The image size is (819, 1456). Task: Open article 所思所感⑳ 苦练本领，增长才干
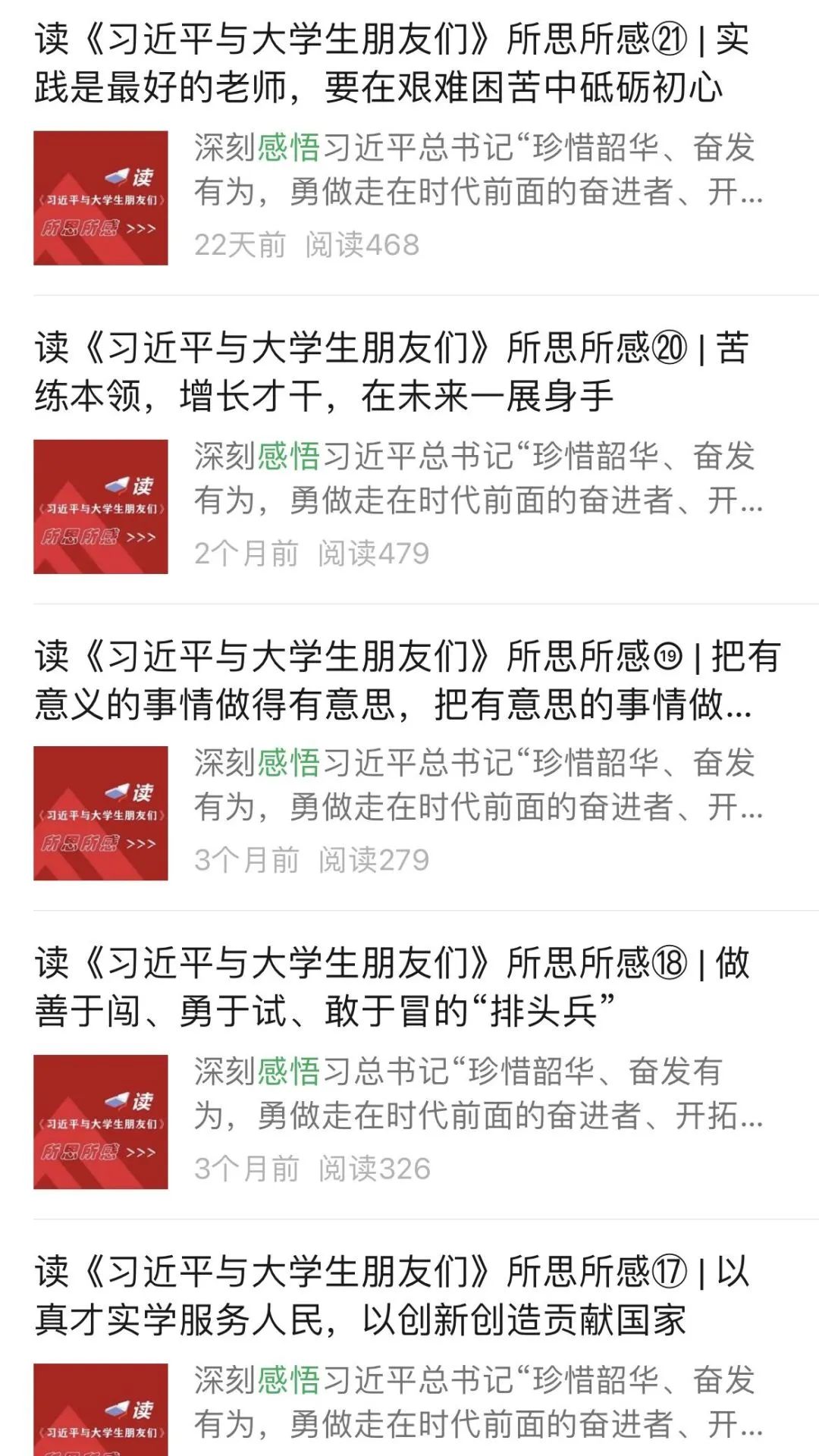[x=391, y=372]
